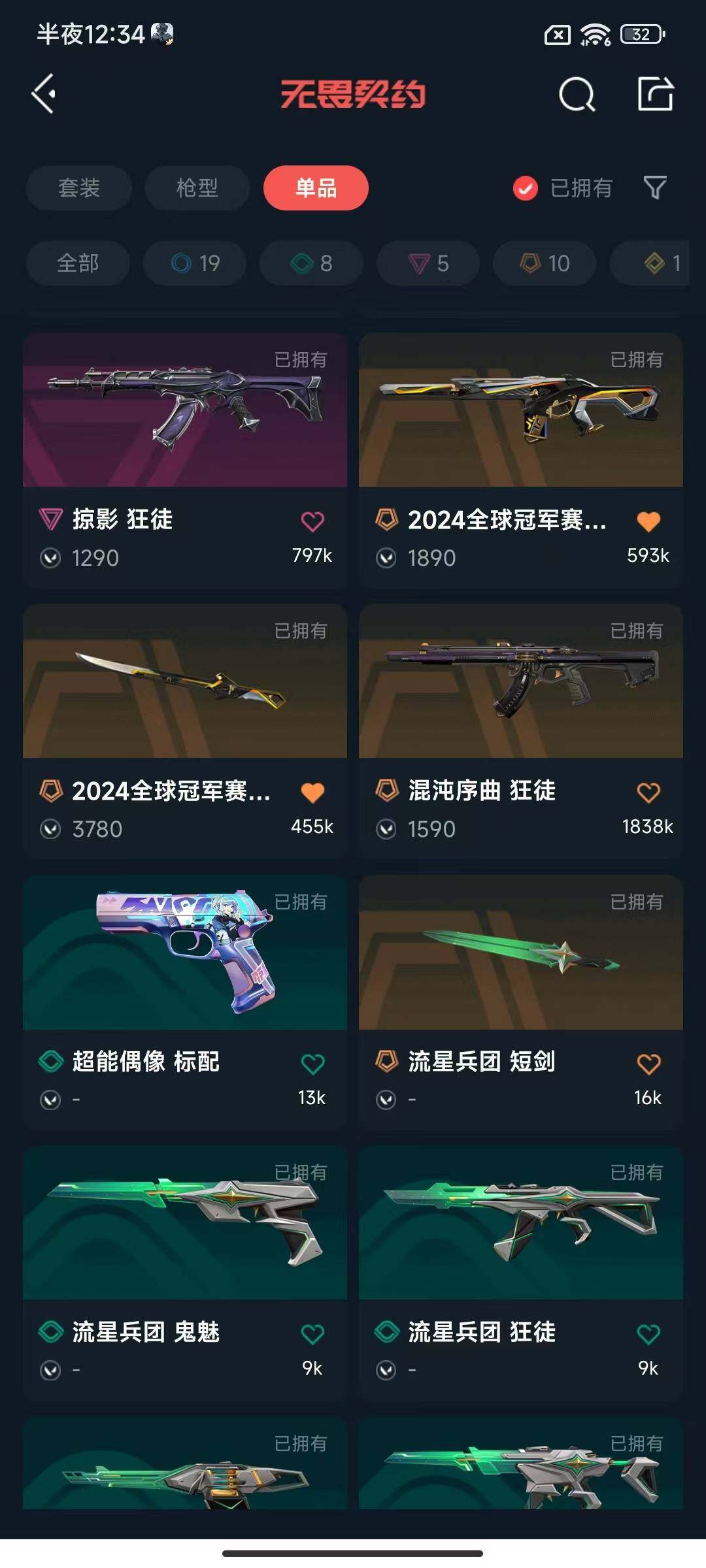Switch to the 套装 tab
The image size is (706, 1568).
tap(79, 188)
